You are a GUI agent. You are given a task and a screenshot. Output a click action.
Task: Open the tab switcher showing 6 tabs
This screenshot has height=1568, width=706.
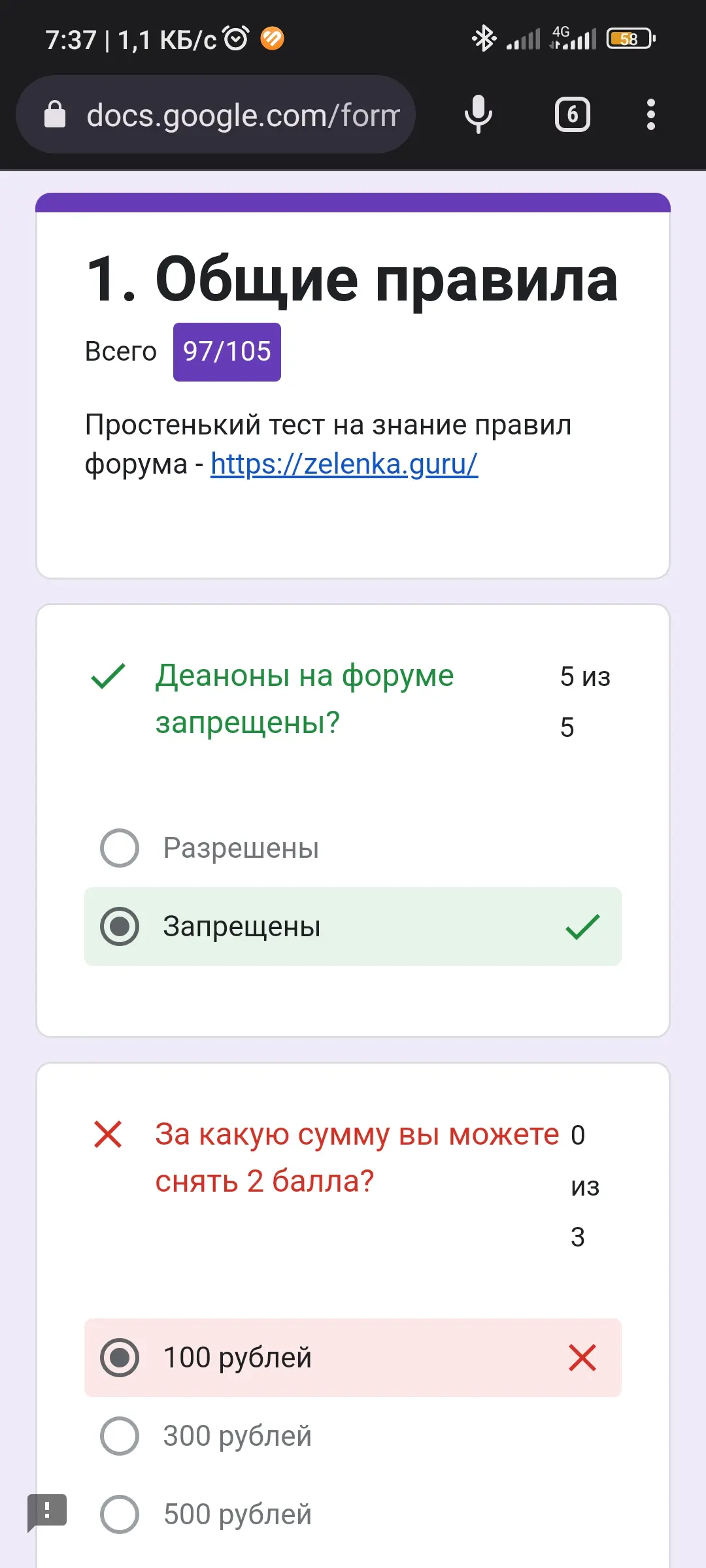tap(573, 115)
